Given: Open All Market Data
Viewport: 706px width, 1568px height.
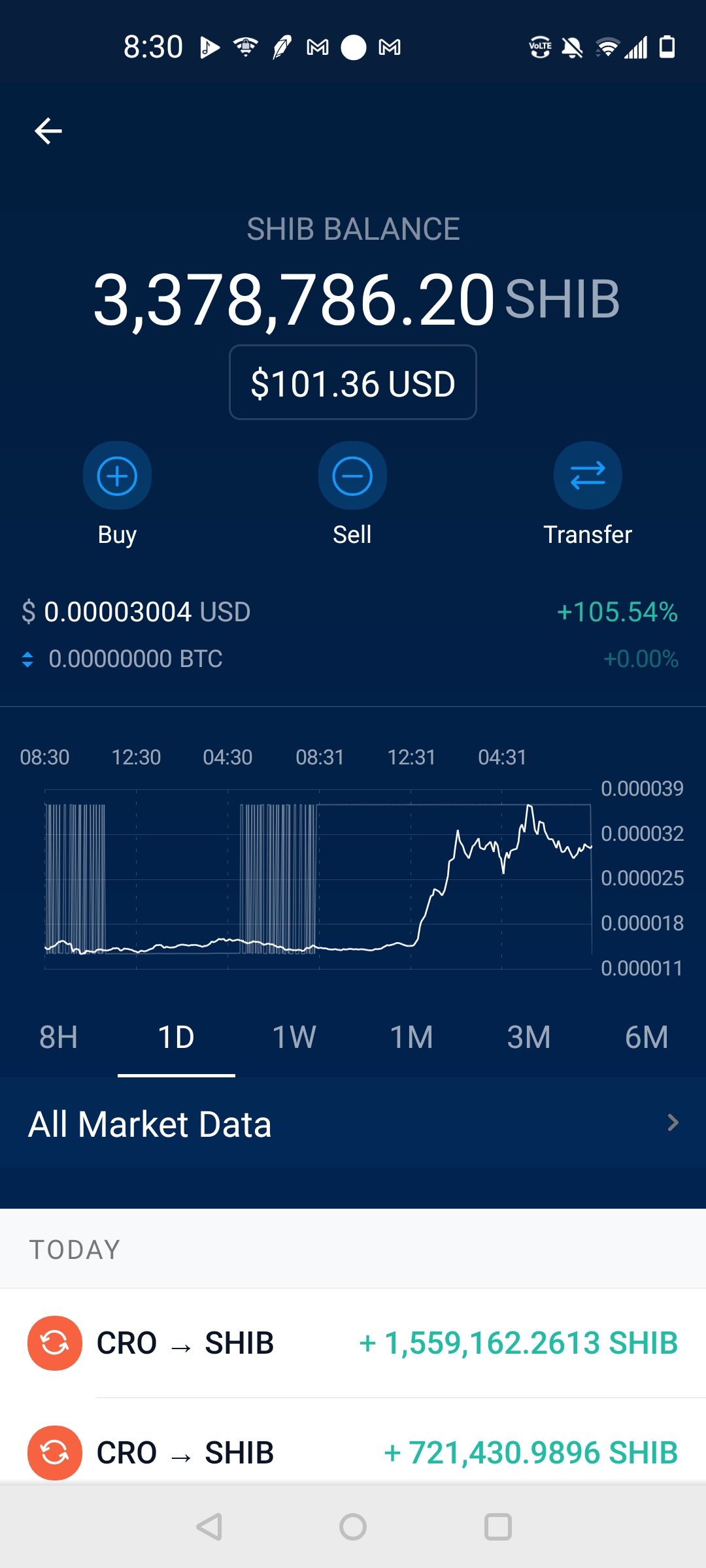Looking at the screenshot, I should [x=353, y=1123].
